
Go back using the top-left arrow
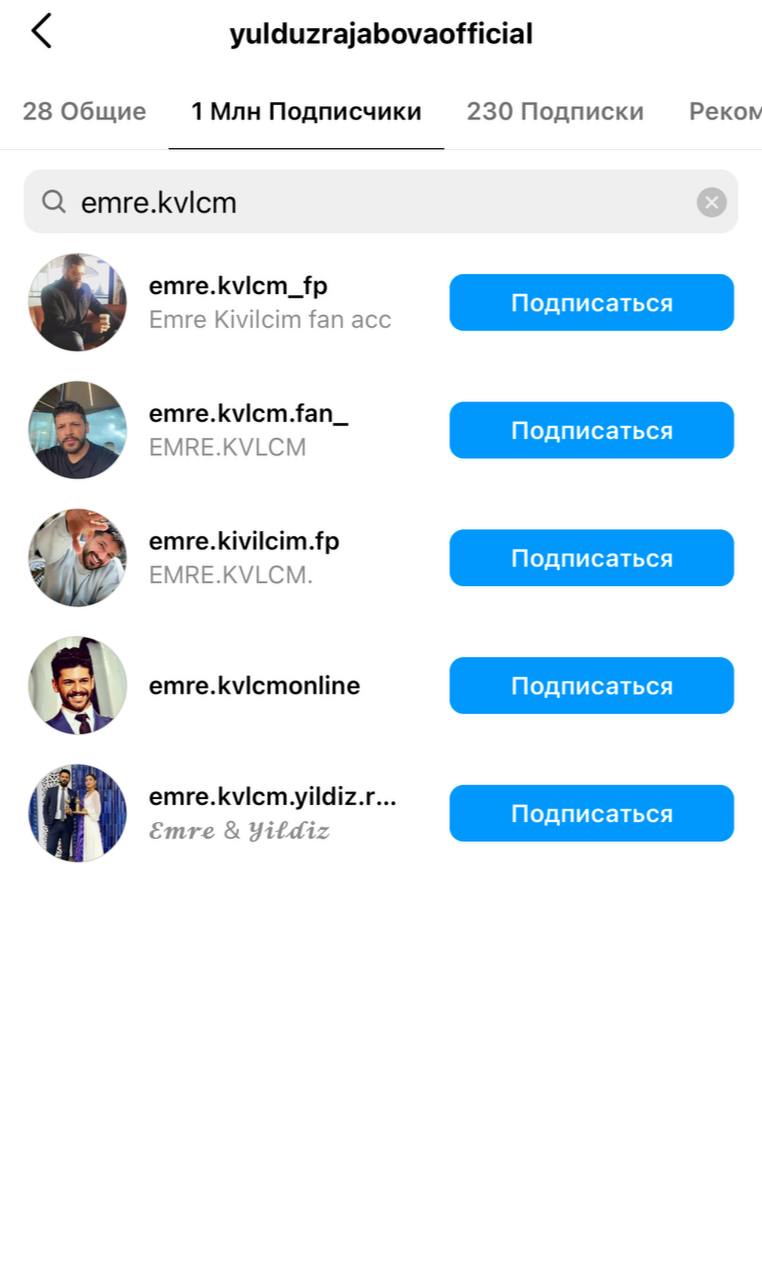tap(41, 32)
